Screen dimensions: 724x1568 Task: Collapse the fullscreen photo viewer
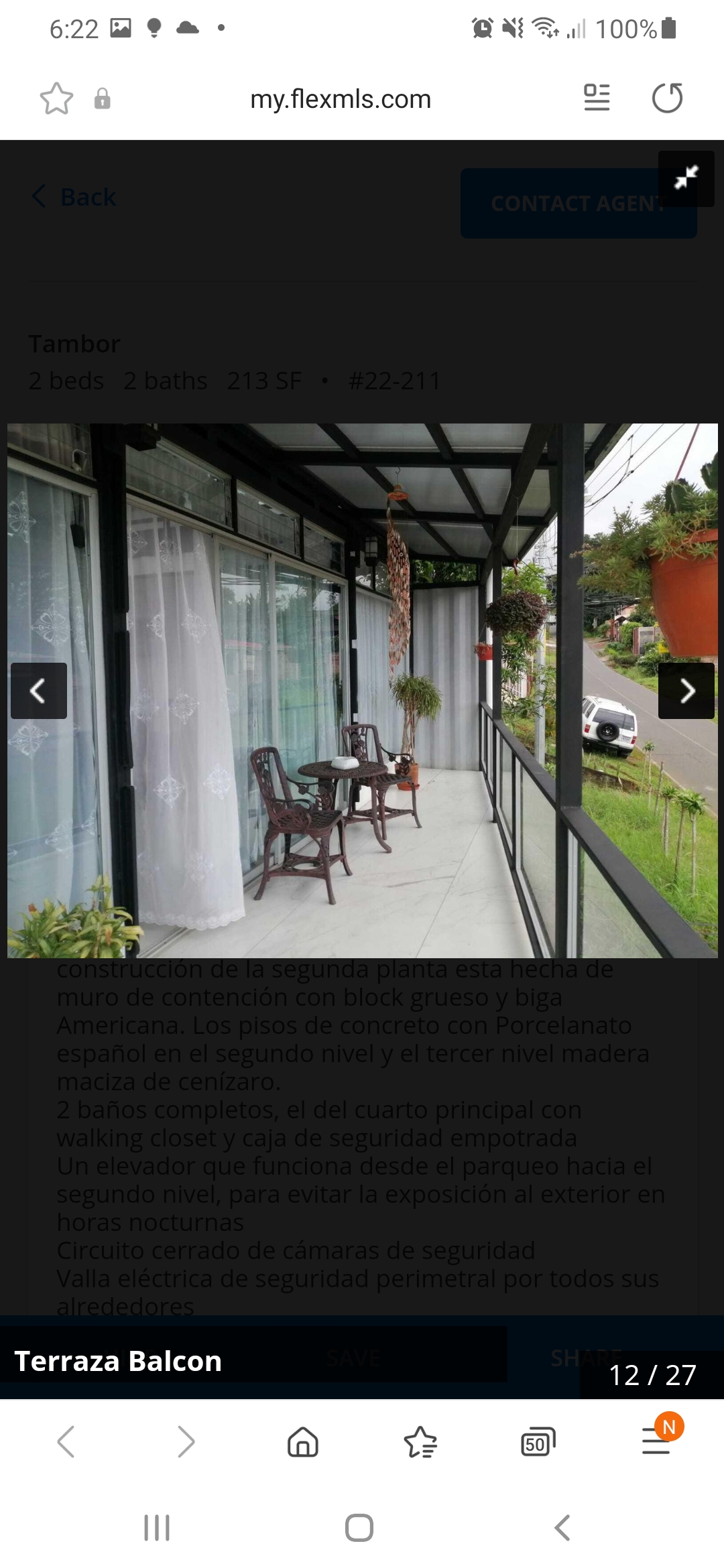click(x=686, y=178)
